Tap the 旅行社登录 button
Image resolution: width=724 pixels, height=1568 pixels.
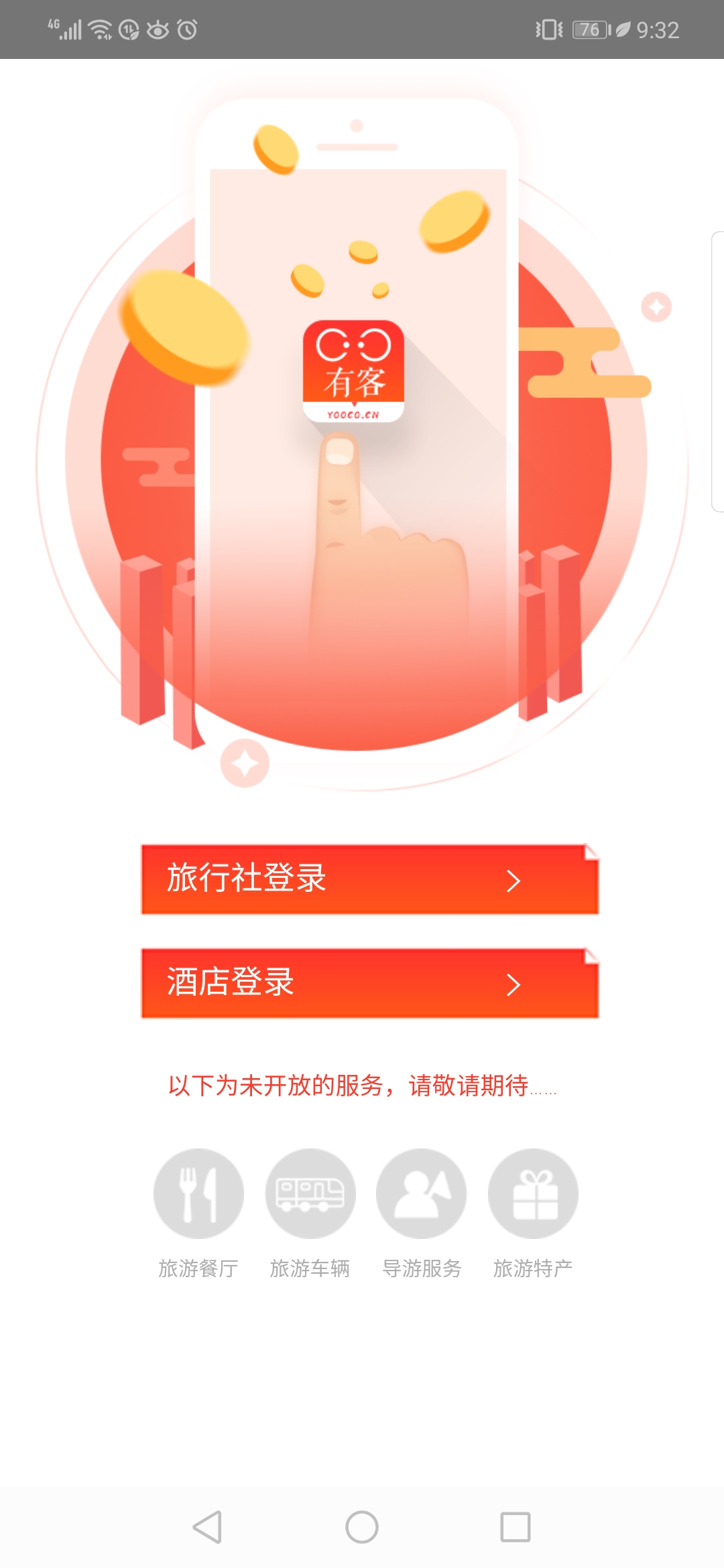tap(369, 879)
